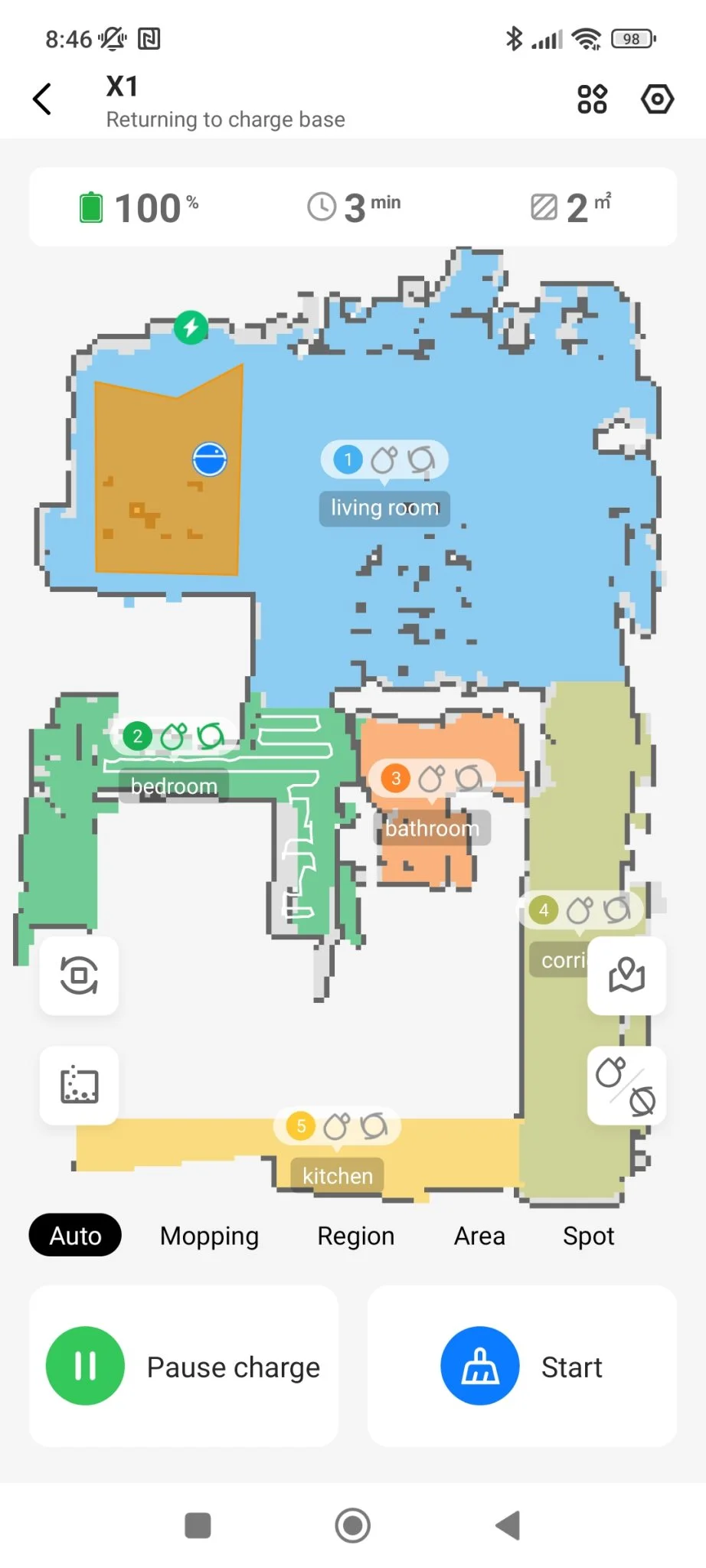Tap the system home button
This screenshot has height=1568, width=706.
[353, 1525]
